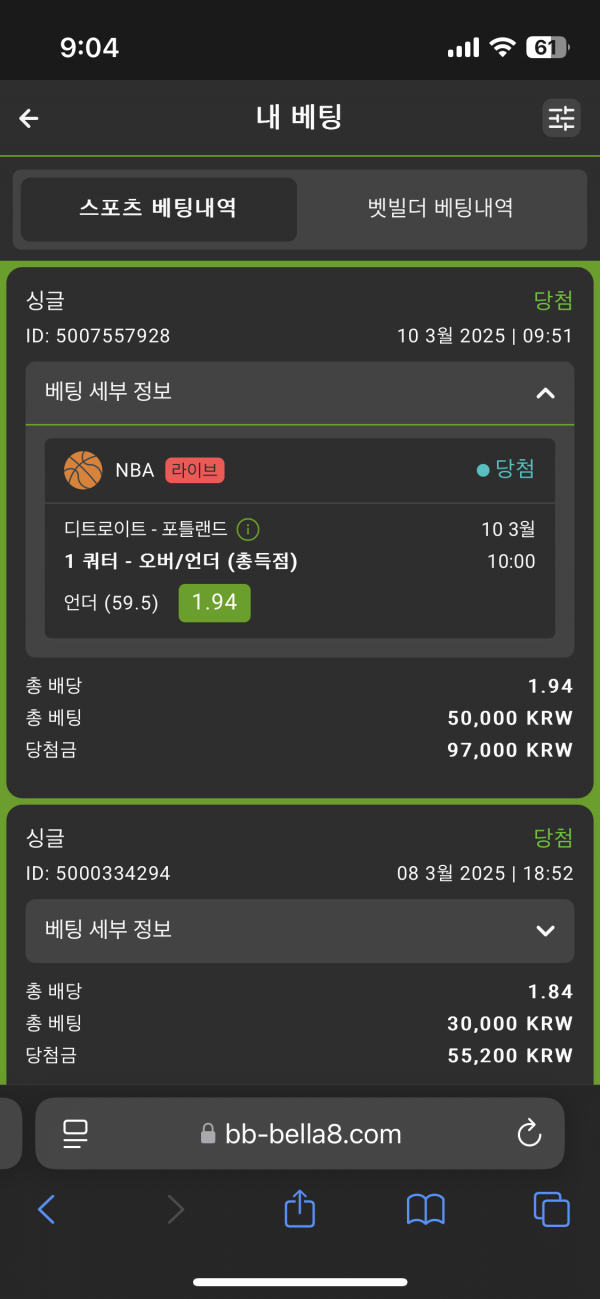600x1299 pixels.
Task: Go back using the header arrow
Action: point(29,118)
